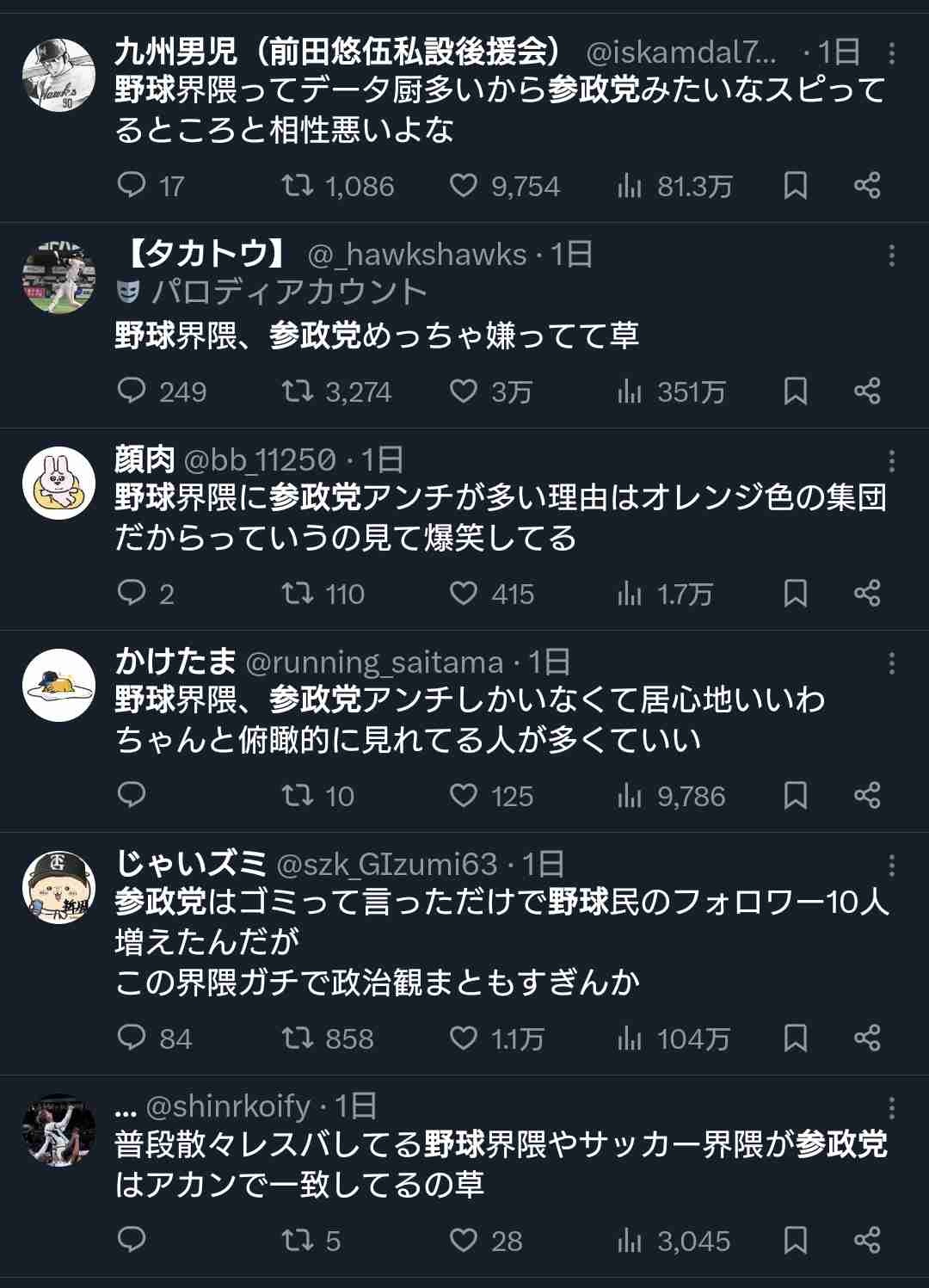
Task: Share the 九州男児 post
Action: 867,186
